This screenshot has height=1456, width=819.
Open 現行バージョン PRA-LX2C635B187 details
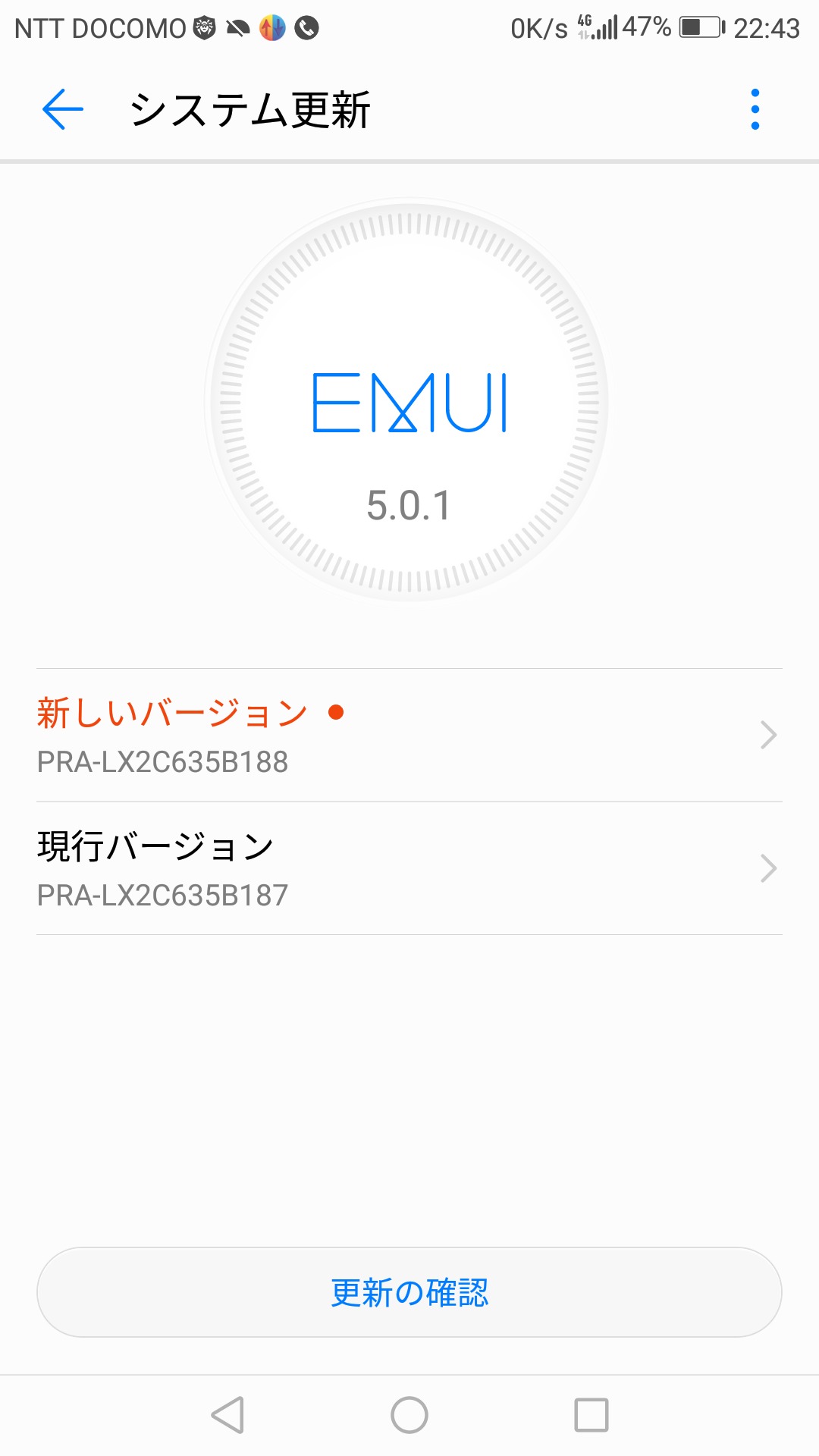point(409,868)
